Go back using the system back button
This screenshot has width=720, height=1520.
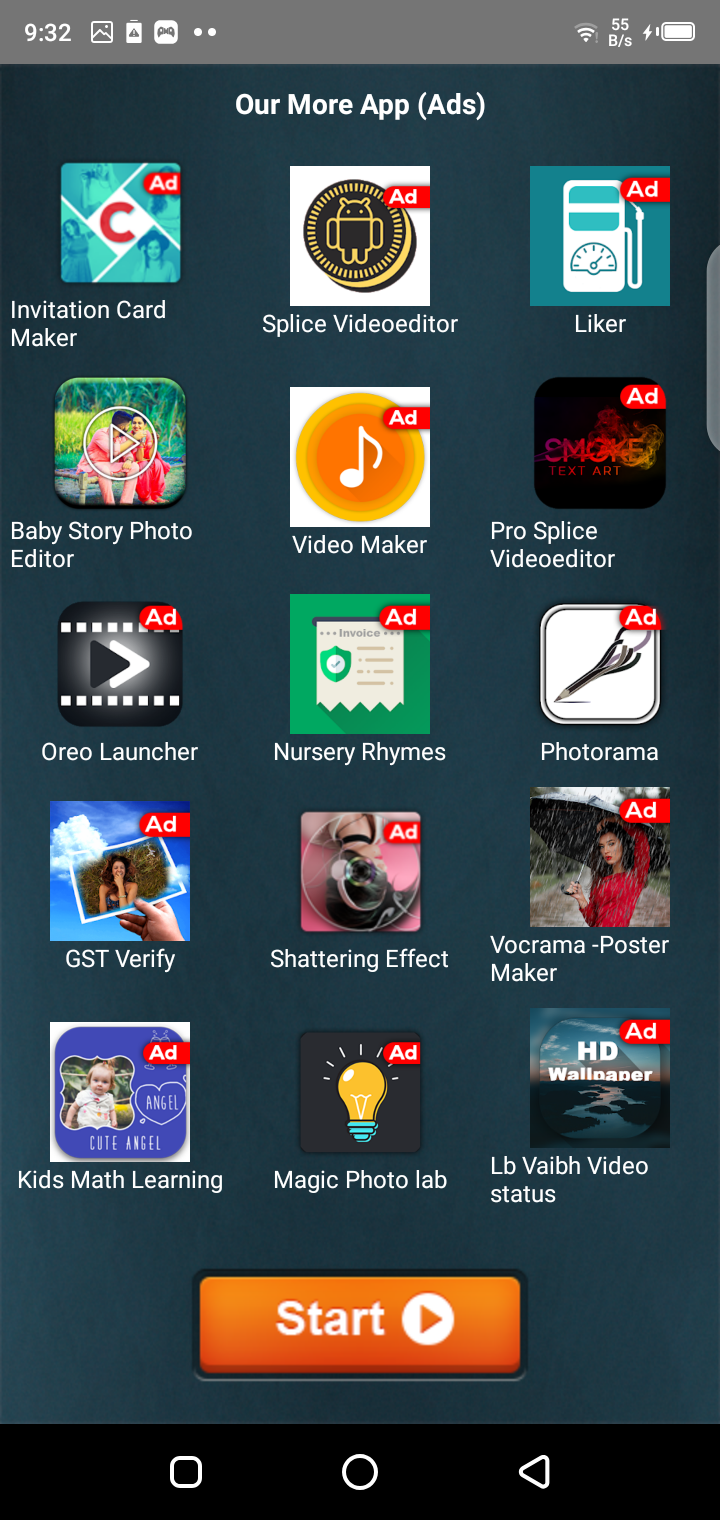click(x=534, y=1472)
